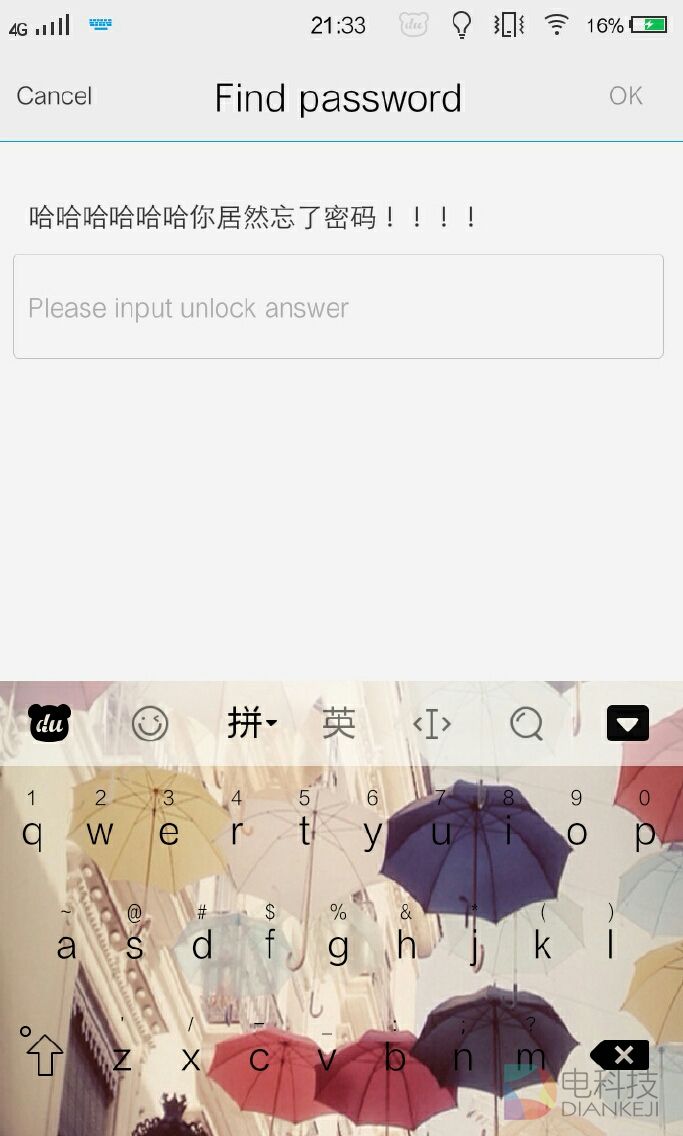Switch keyboard to English input
This screenshot has width=683, height=1136.
coord(339,723)
